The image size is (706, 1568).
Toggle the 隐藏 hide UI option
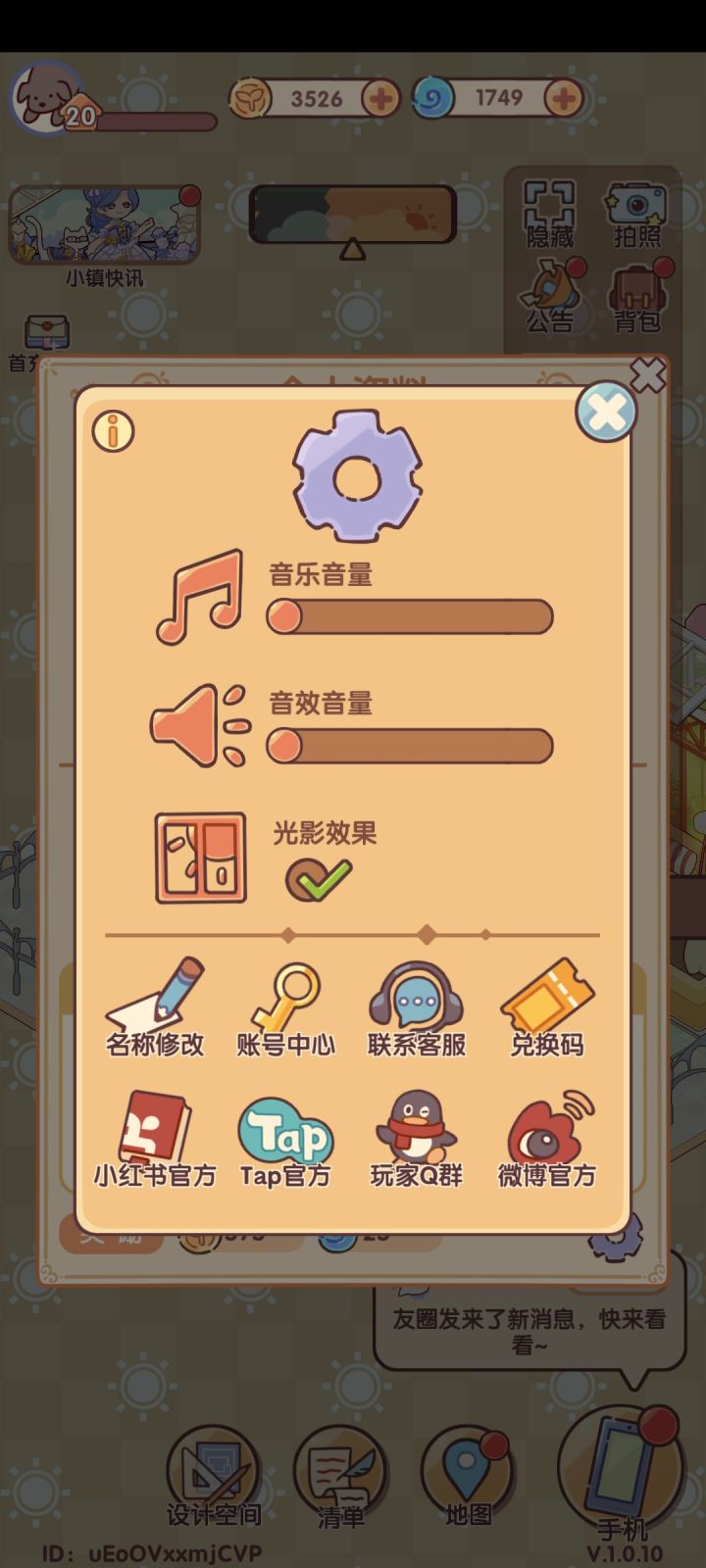549,211
